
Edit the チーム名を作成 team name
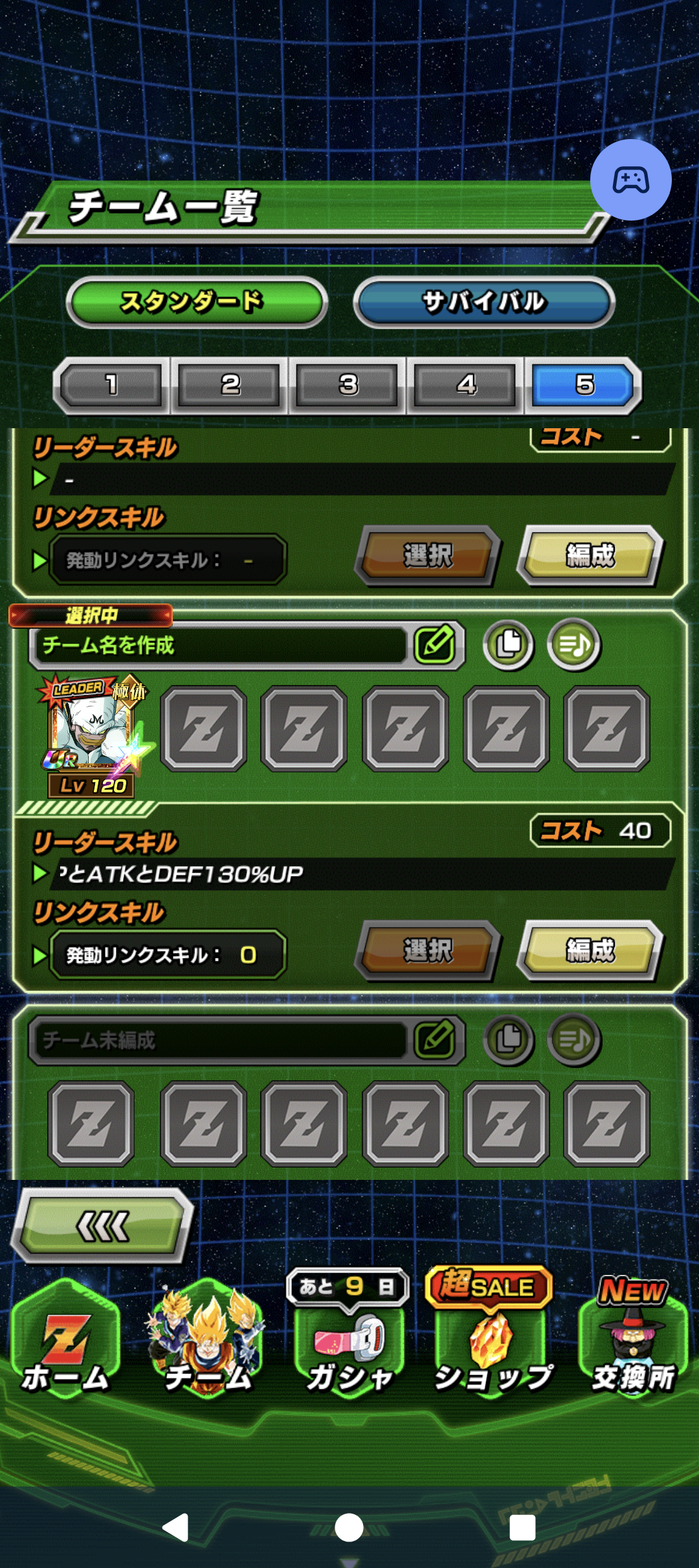(x=435, y=644)
